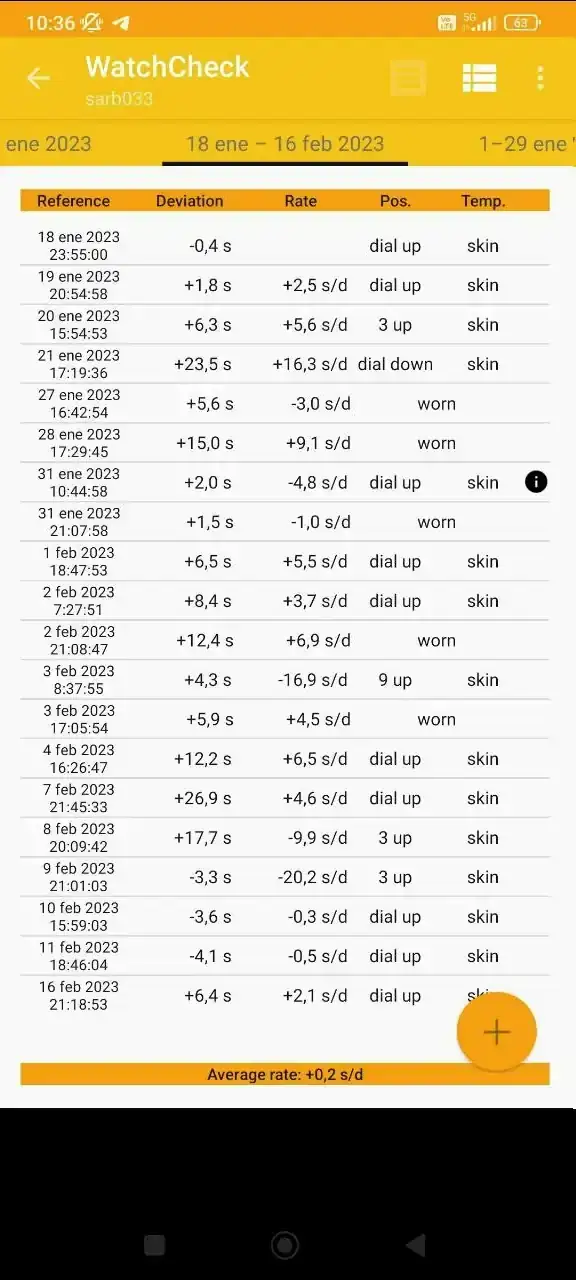Open the 11 feb 2023 18:46:04 entry
The height and width of the screenshot is (1280, 576).
point(285,956)
